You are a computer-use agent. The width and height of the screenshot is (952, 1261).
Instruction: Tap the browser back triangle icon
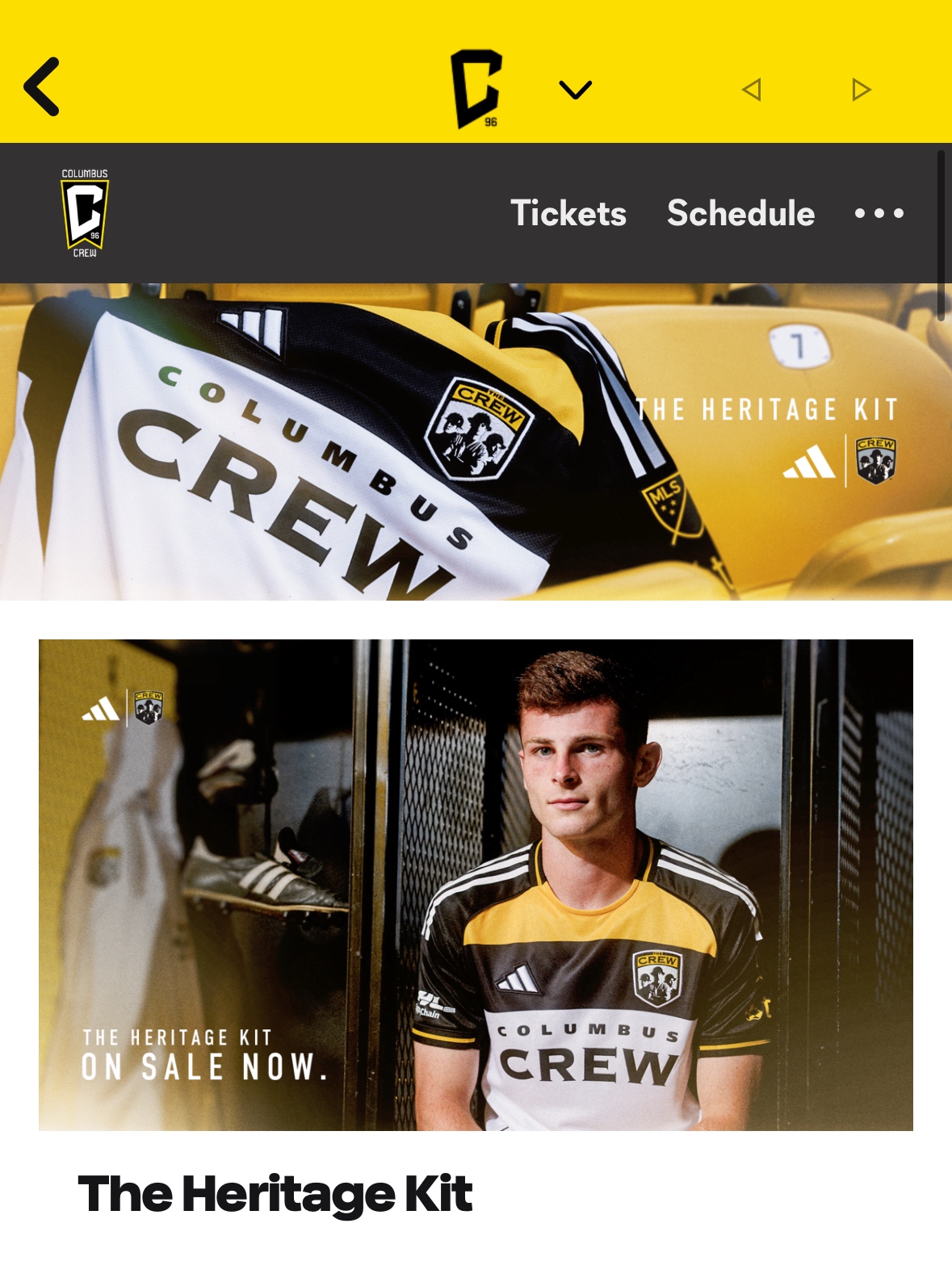752,89
